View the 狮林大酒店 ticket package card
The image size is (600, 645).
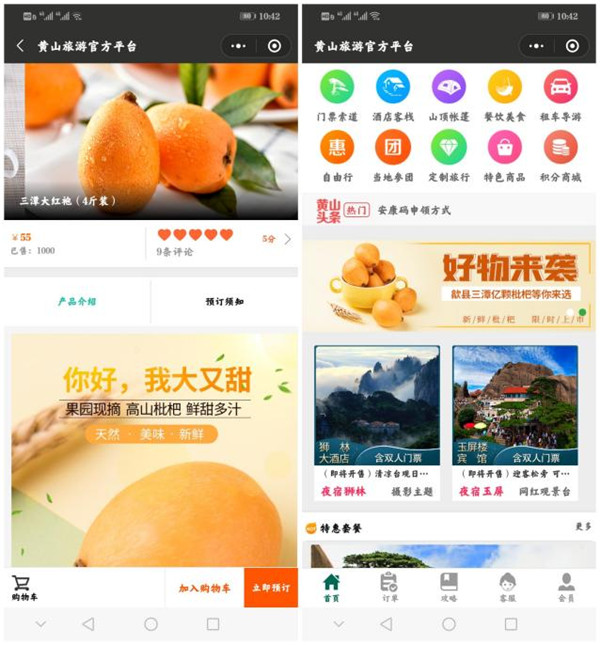point(377,422)
